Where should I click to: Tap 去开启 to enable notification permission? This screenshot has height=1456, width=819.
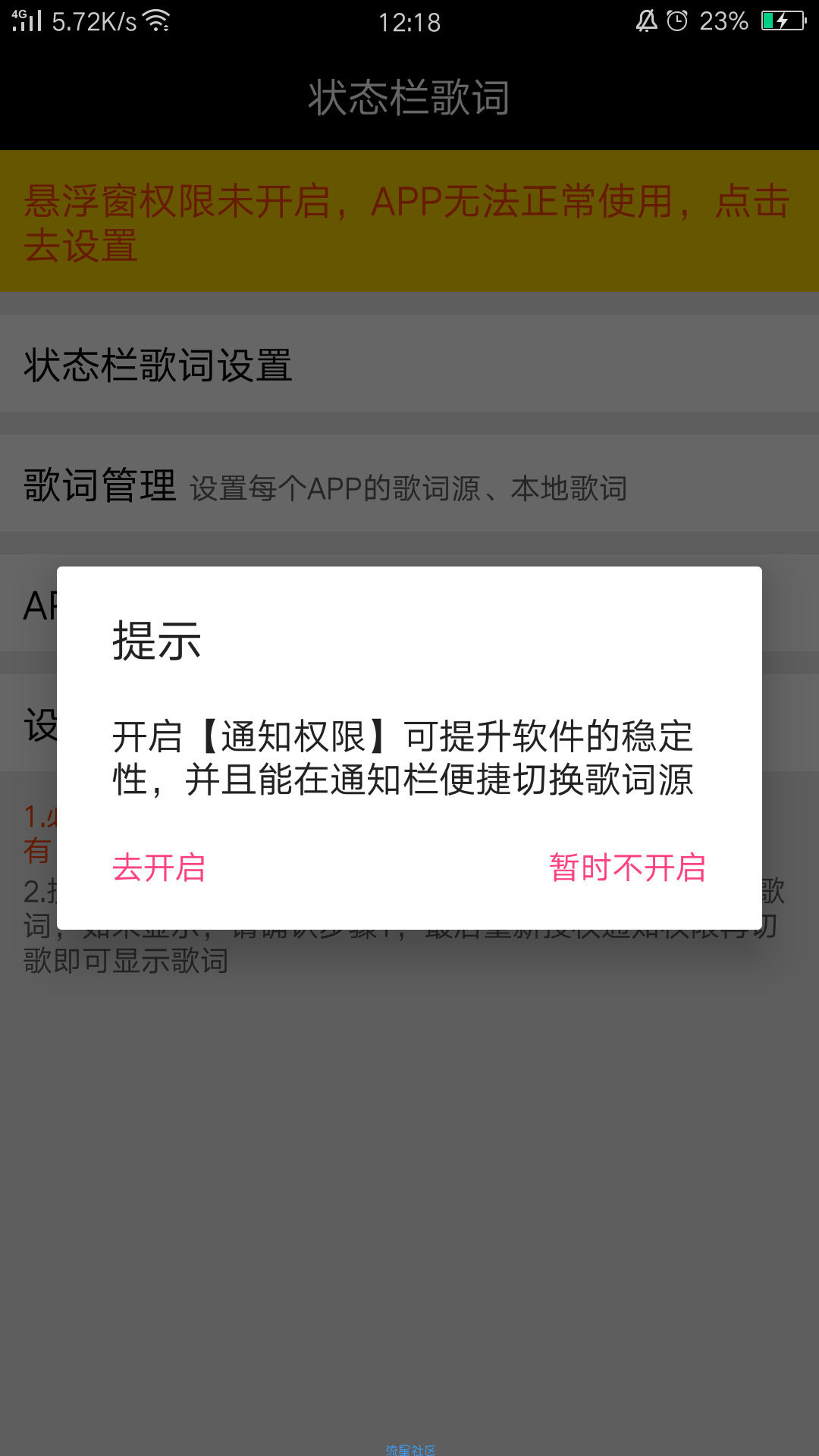pos(159,868)
